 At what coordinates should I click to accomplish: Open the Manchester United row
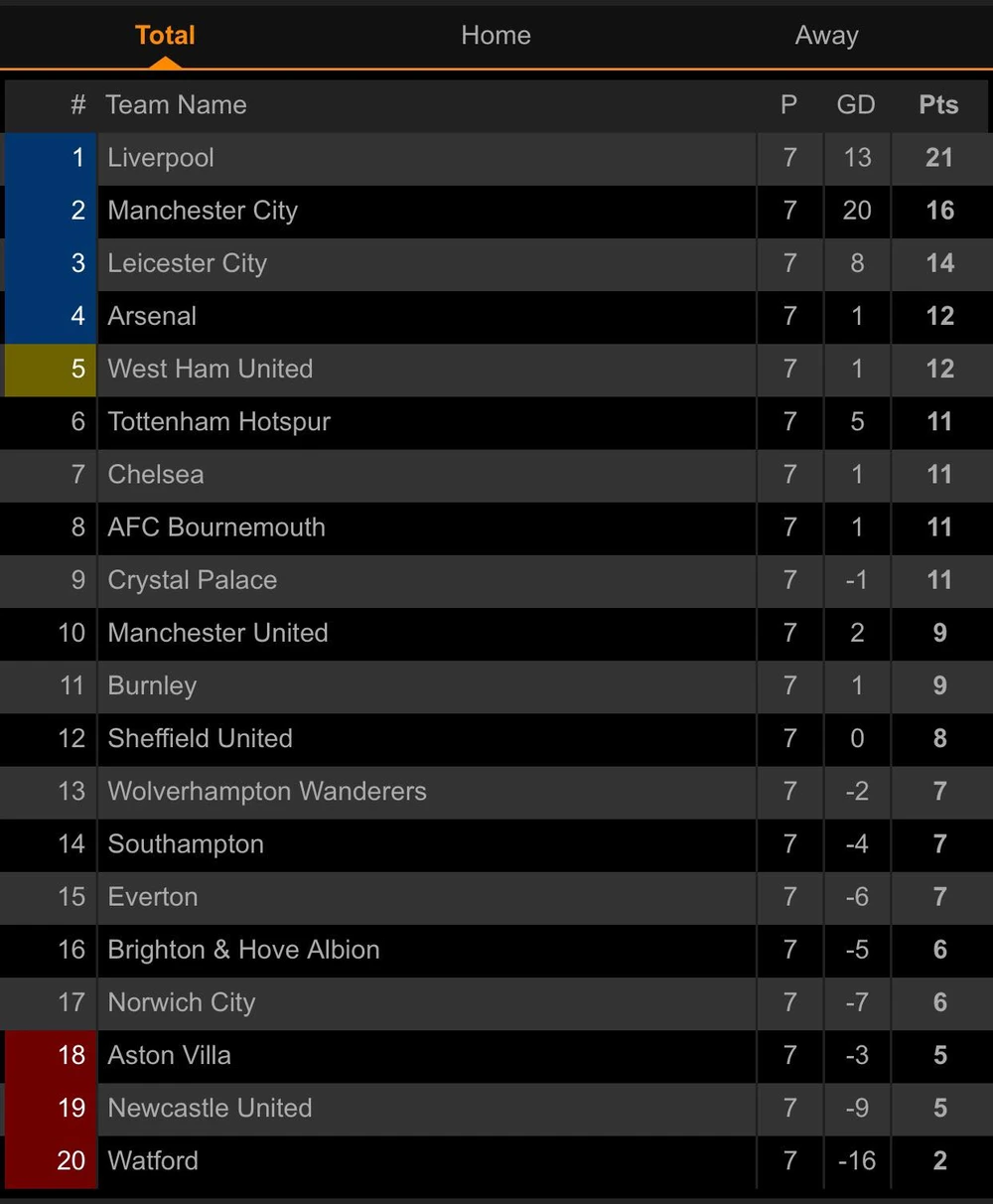(217, 633)
